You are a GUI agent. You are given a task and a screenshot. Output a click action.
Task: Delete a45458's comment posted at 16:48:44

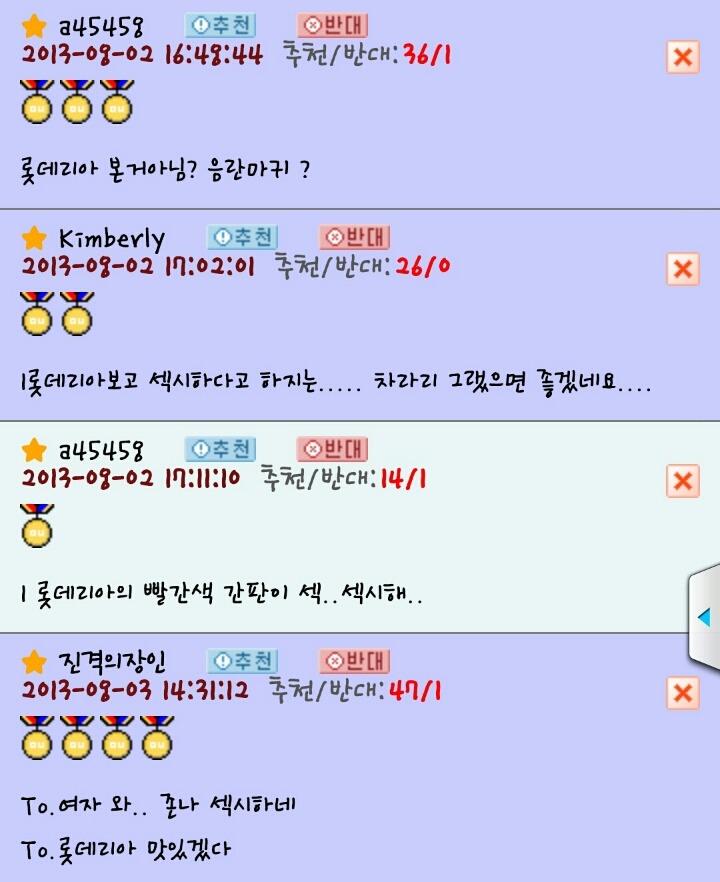tap(683, 57)
